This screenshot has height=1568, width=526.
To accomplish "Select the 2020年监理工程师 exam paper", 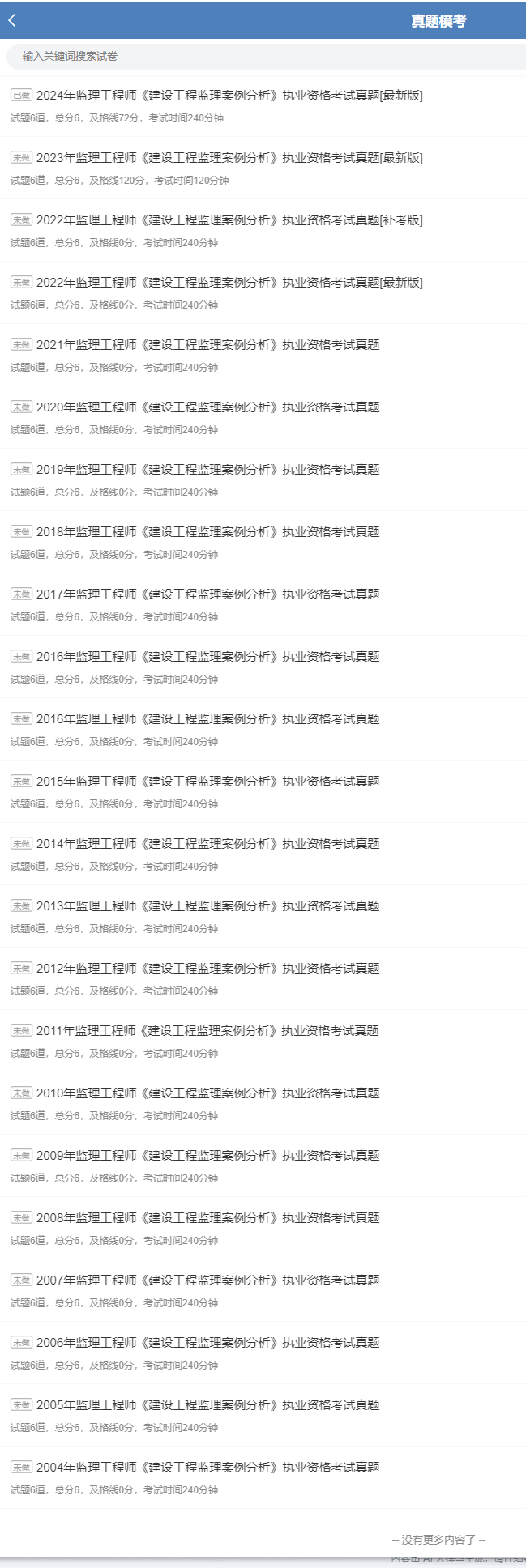I will click(x=207, y=407).
